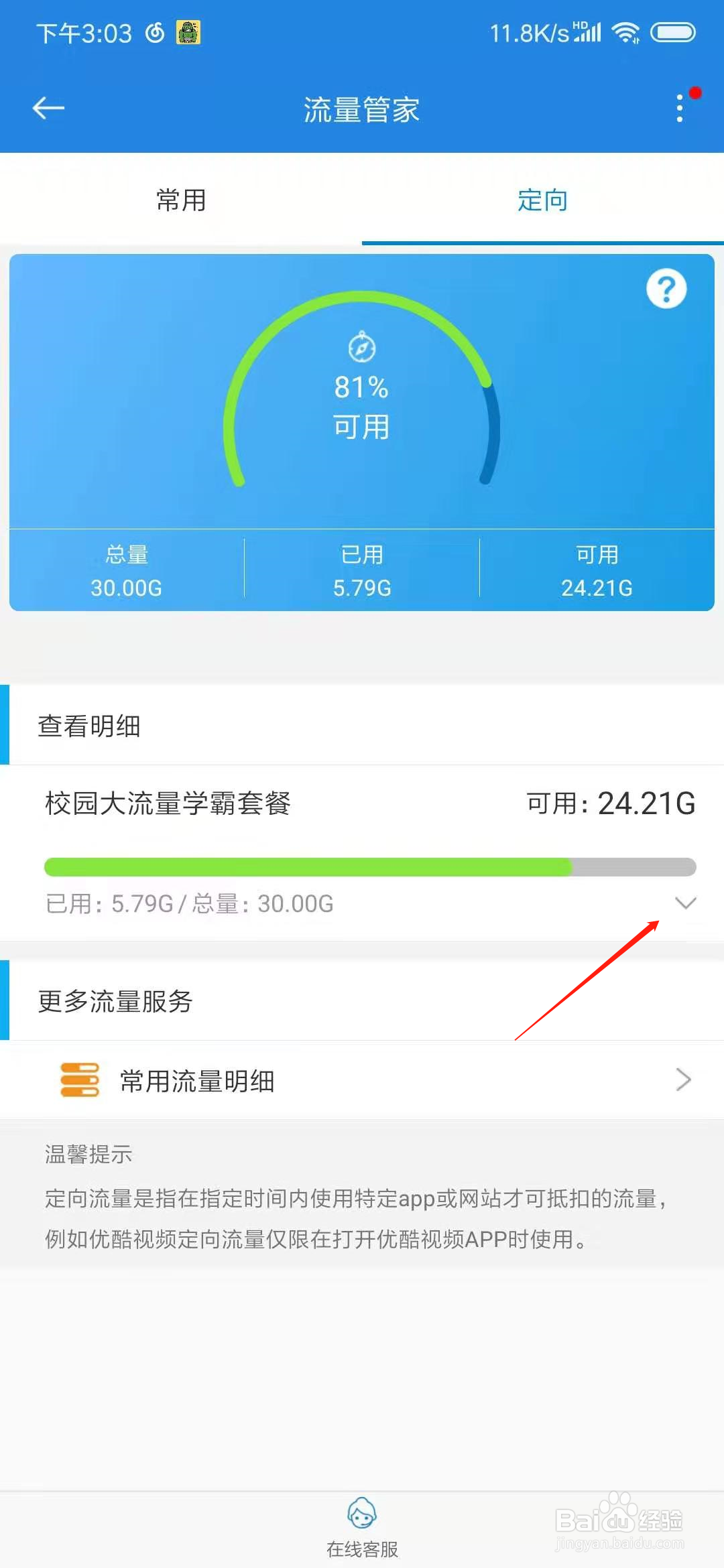
Task: Open 常用流量明细 via its right chevron
Action: point(683,1080)
